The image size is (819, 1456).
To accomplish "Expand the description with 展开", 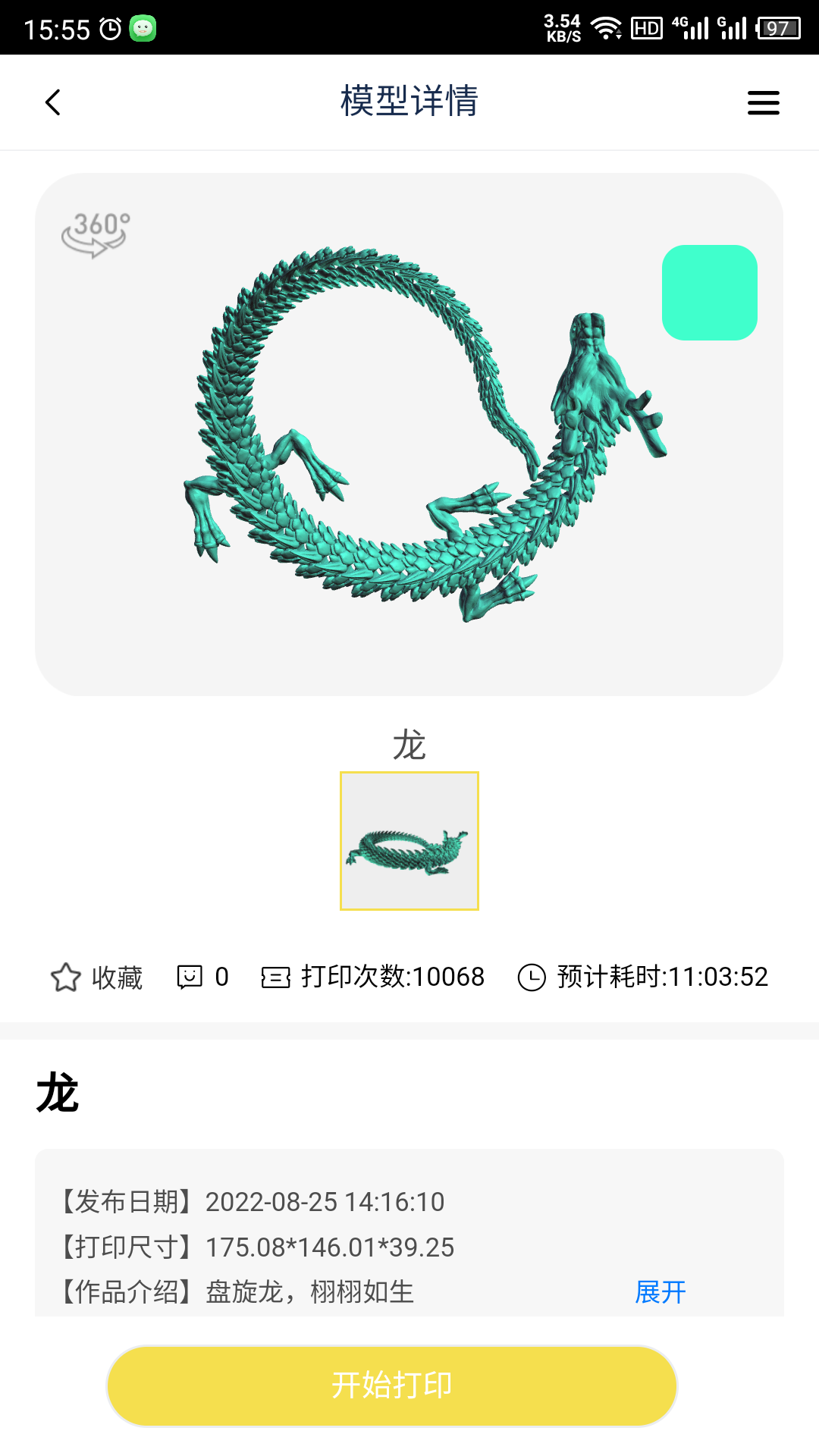I will [x=660, y=1291].
